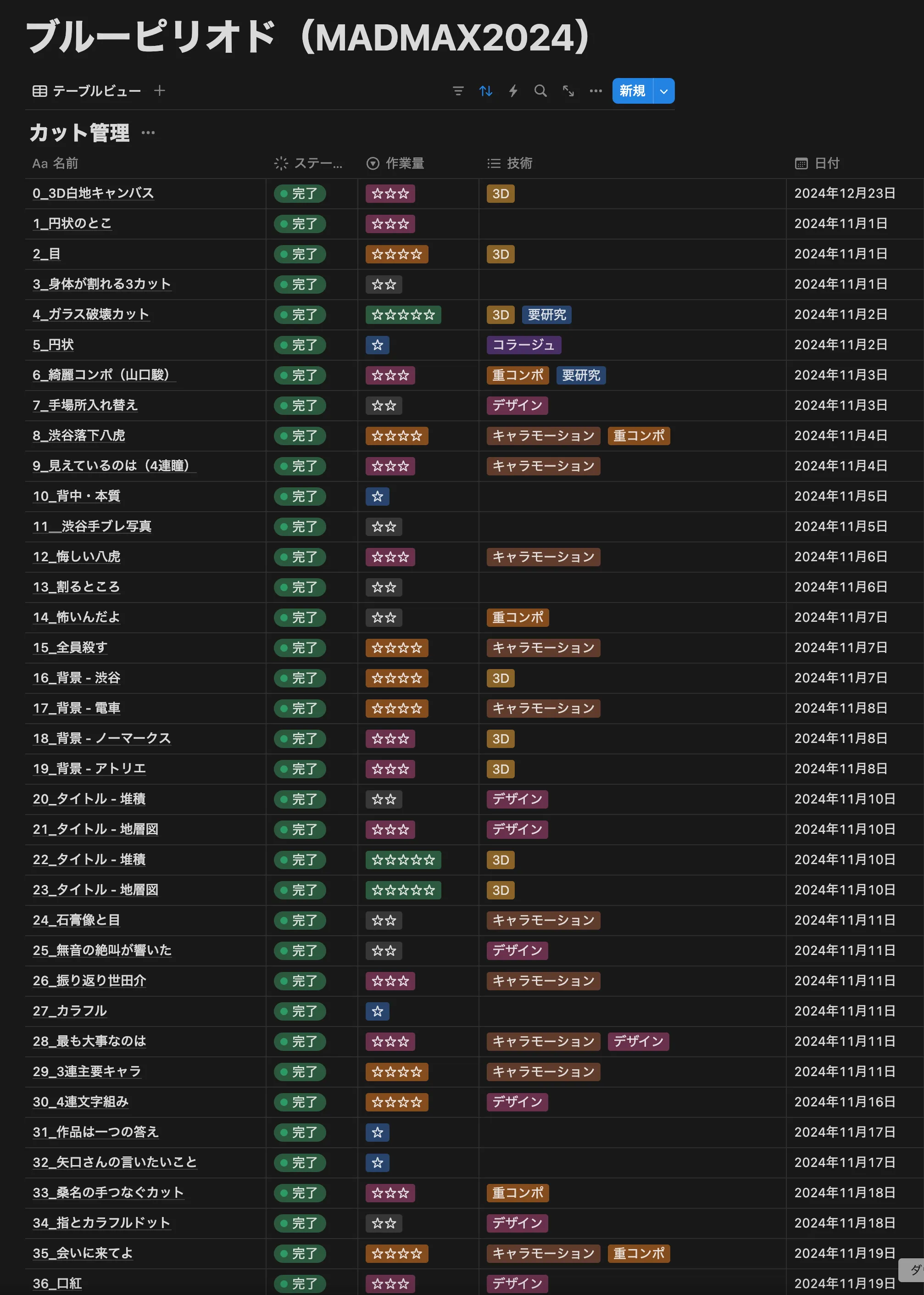924x1295 pixels.
Task: Open the page 4_ガラス破壊カット
Action: click(91, 315)
